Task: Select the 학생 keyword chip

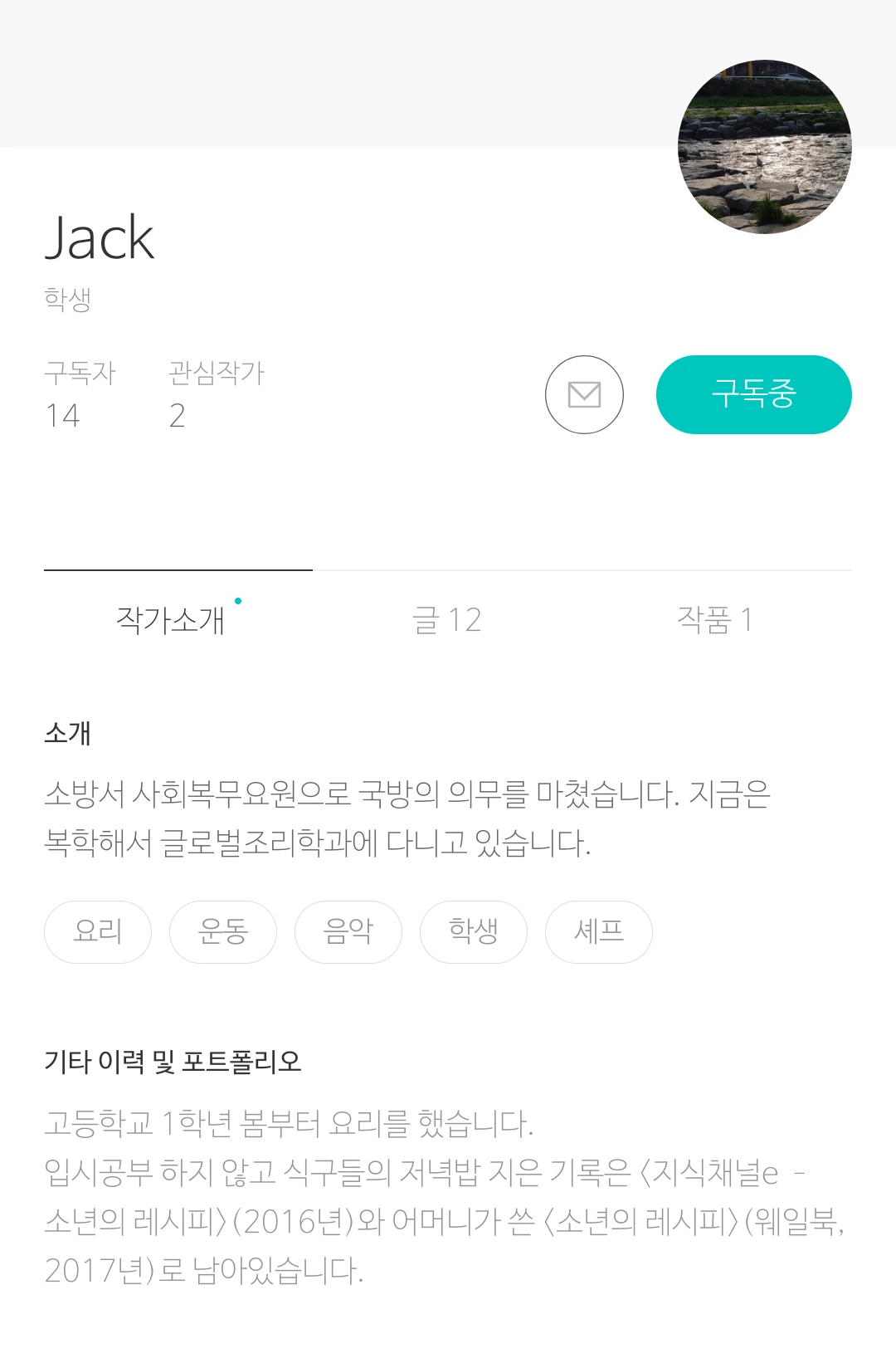Action: tap(474, 931)
